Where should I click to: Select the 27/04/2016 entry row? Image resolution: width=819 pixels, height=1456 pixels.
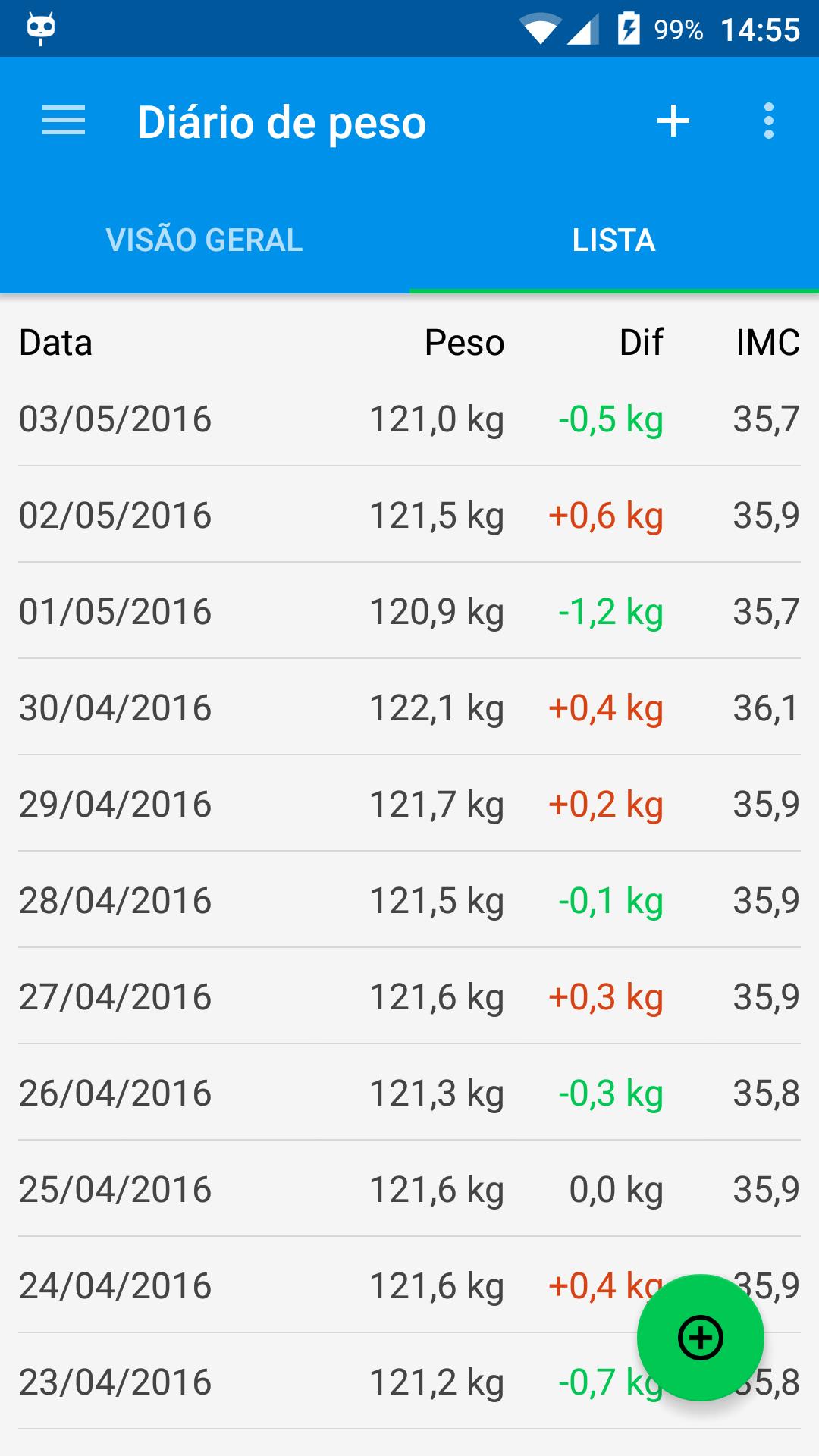pos(409,996)
